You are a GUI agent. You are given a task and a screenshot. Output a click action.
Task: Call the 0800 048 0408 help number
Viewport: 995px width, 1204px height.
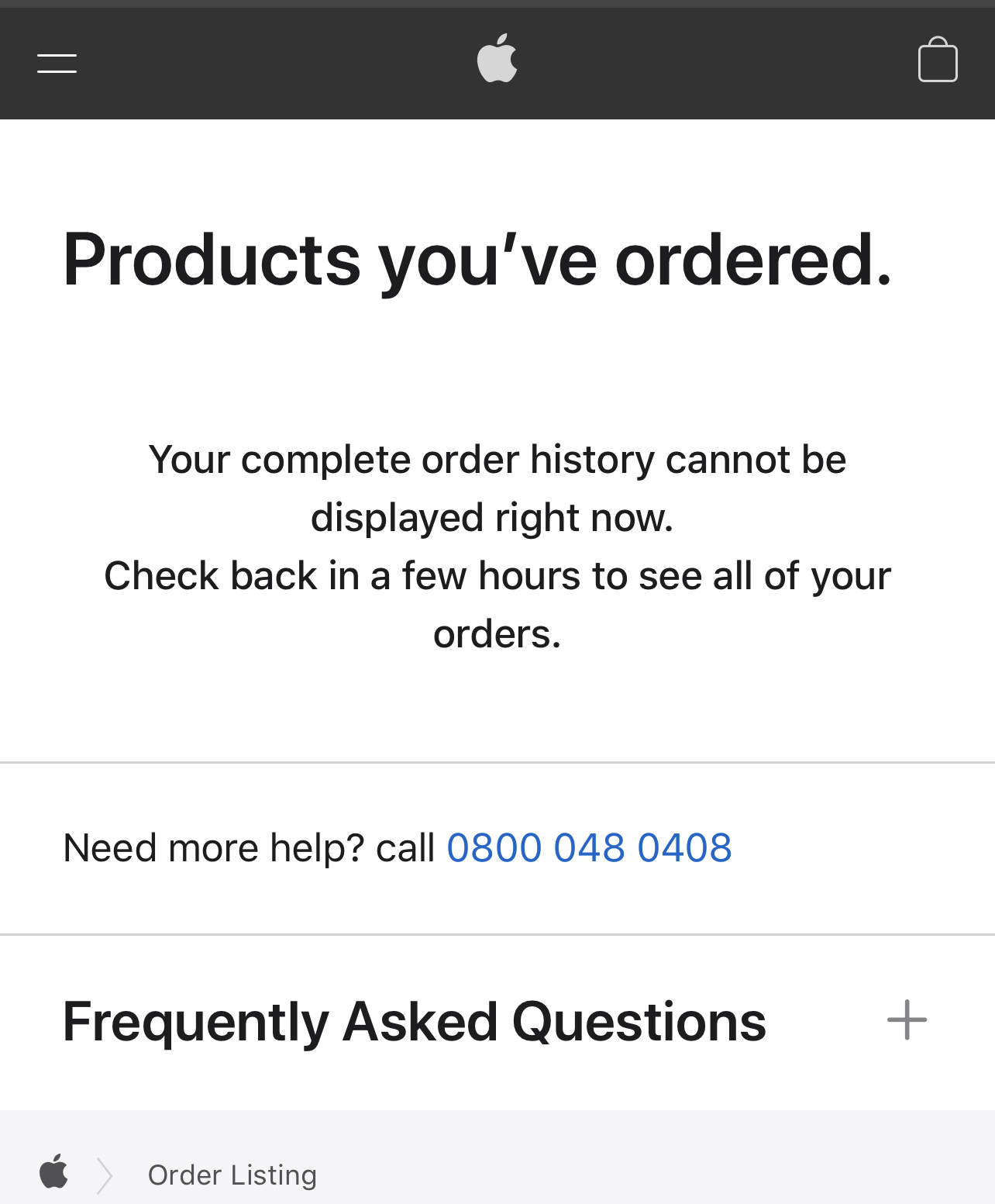pyautogui.click(x=589, y=847)
